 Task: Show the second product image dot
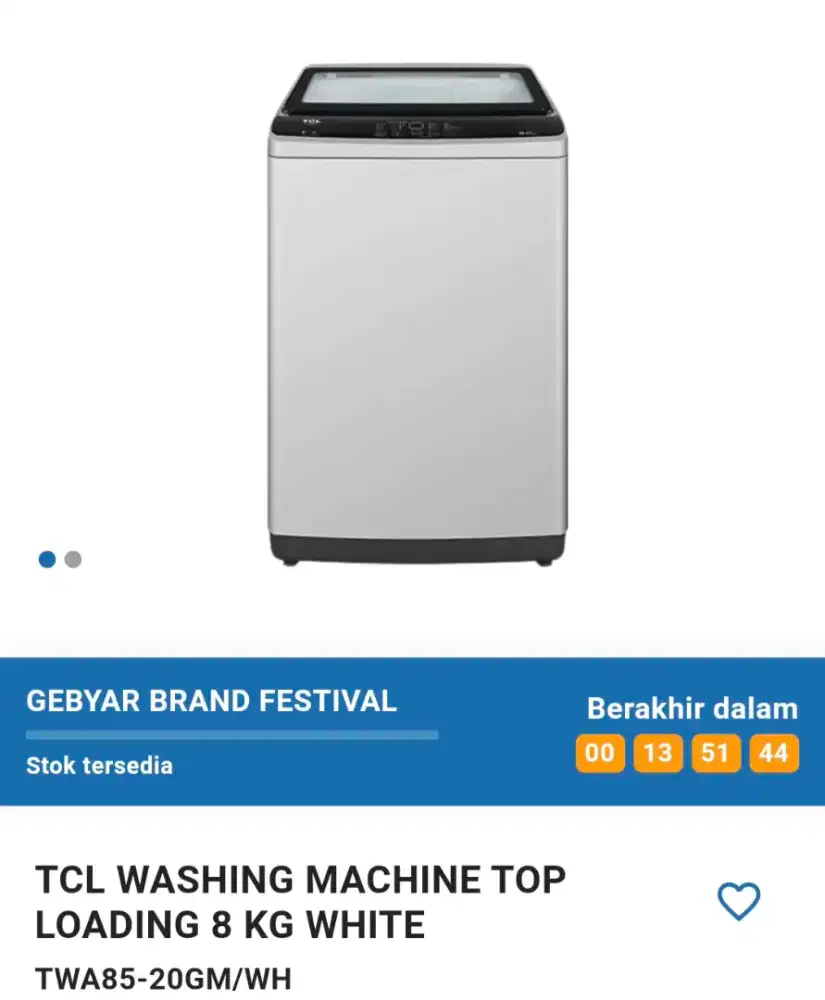73,560
